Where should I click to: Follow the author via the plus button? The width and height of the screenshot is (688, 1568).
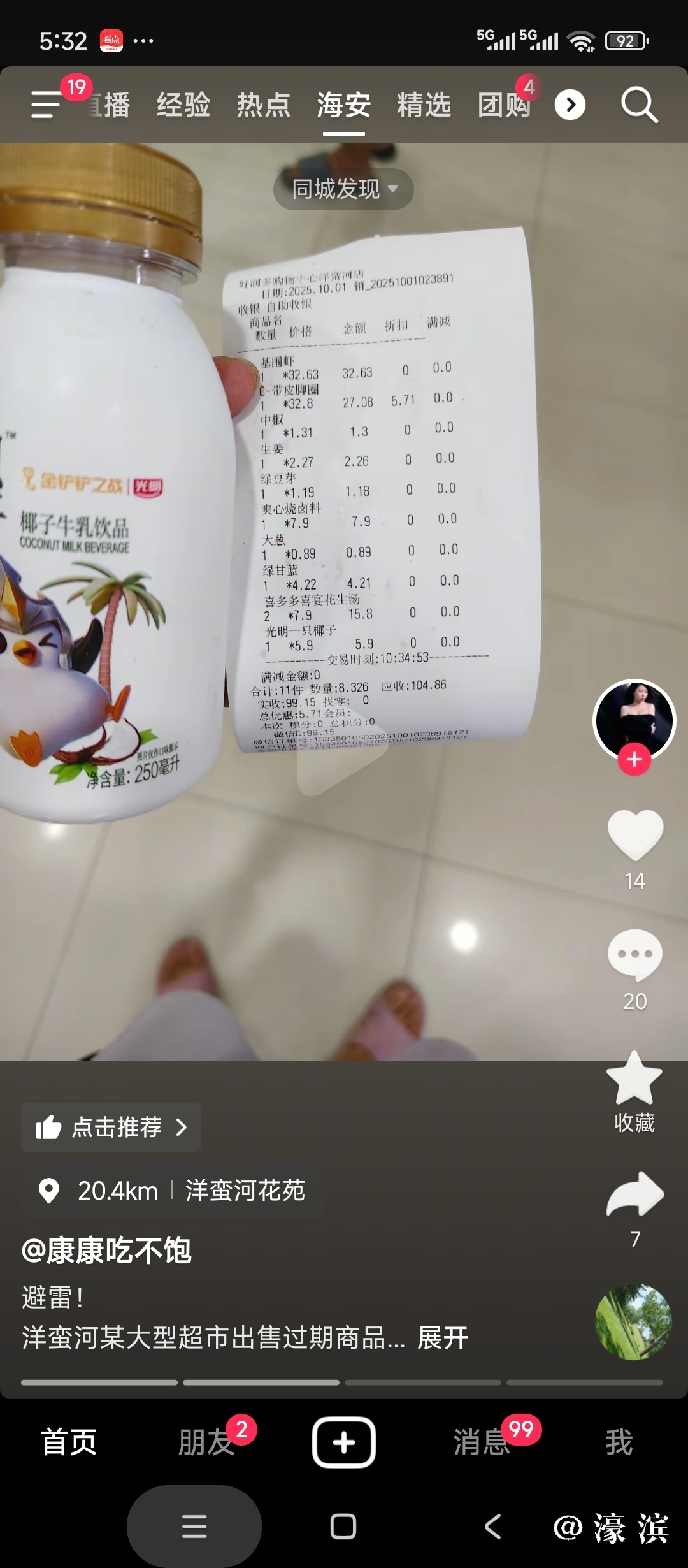[634, 760]
